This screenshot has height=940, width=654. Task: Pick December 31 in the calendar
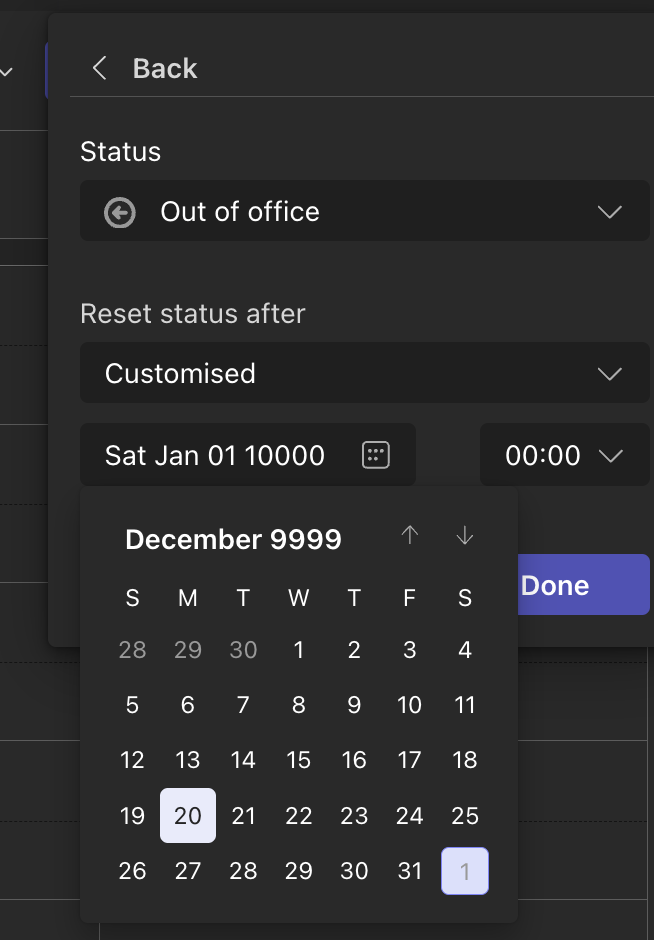(x=409, y=871)
